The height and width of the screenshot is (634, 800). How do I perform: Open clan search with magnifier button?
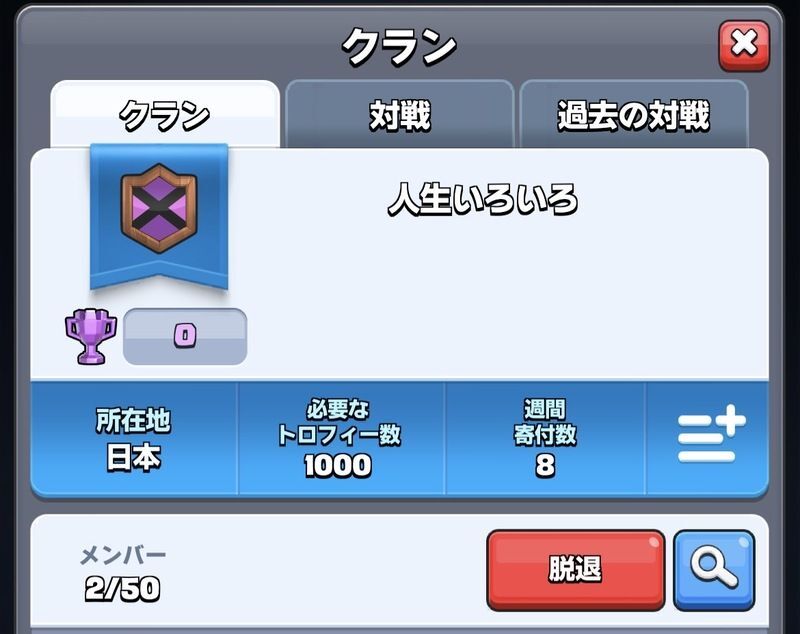(x=714, y=570)
